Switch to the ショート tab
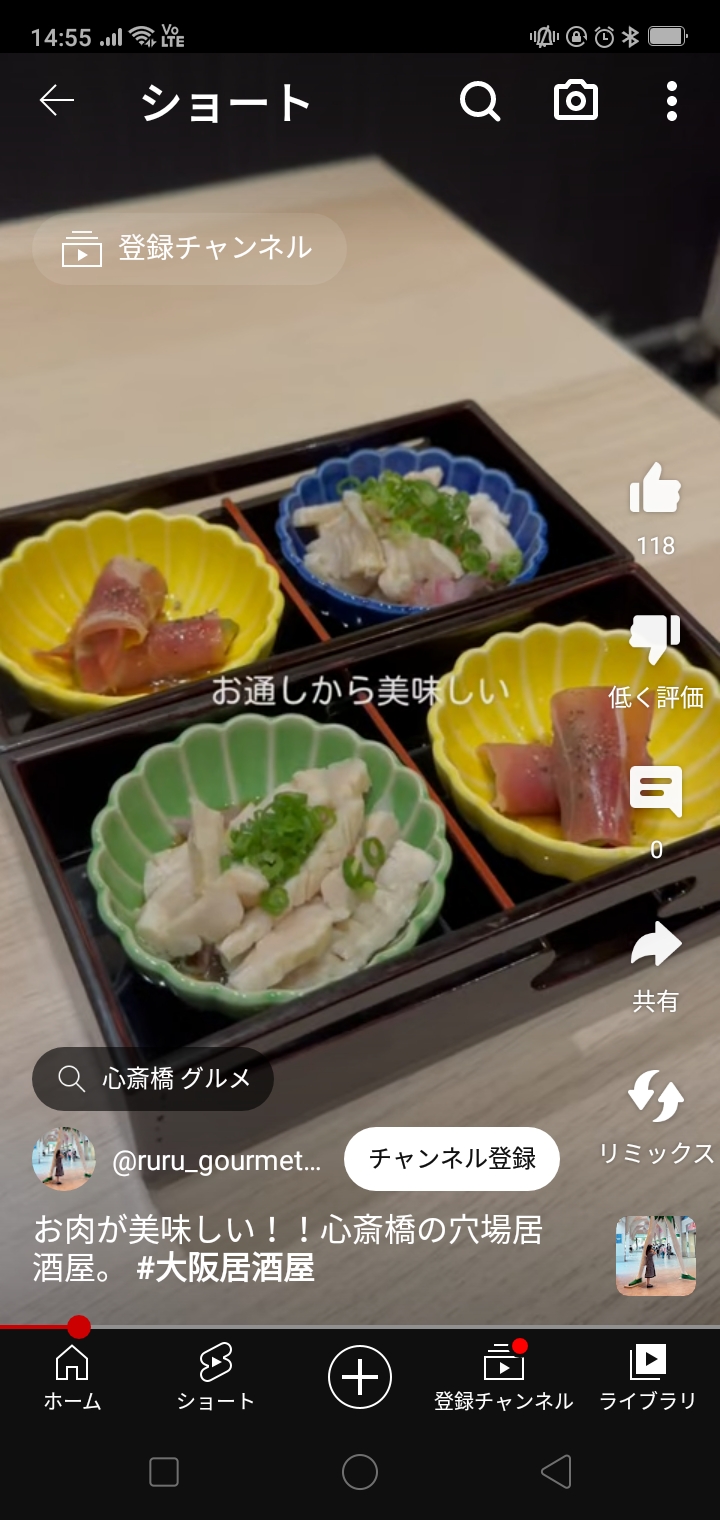720x1520 pixels. click(215, 1376)
